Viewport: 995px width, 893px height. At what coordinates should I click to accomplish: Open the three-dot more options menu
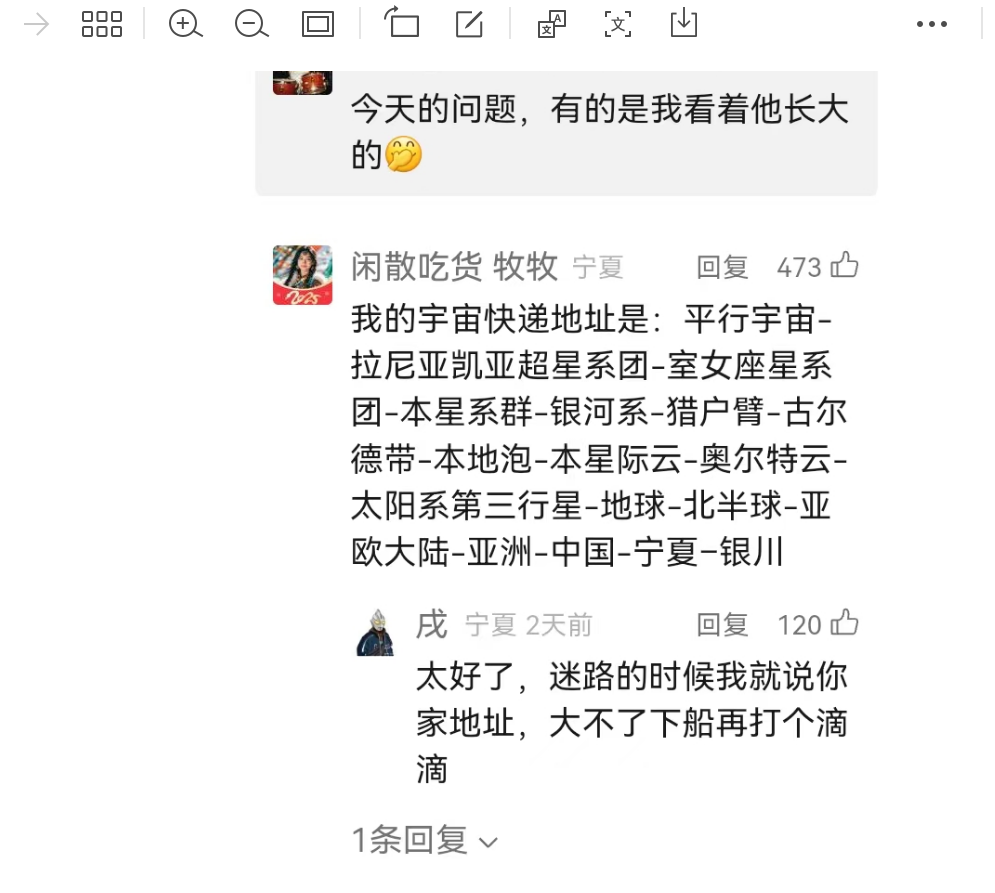point(932,25)
